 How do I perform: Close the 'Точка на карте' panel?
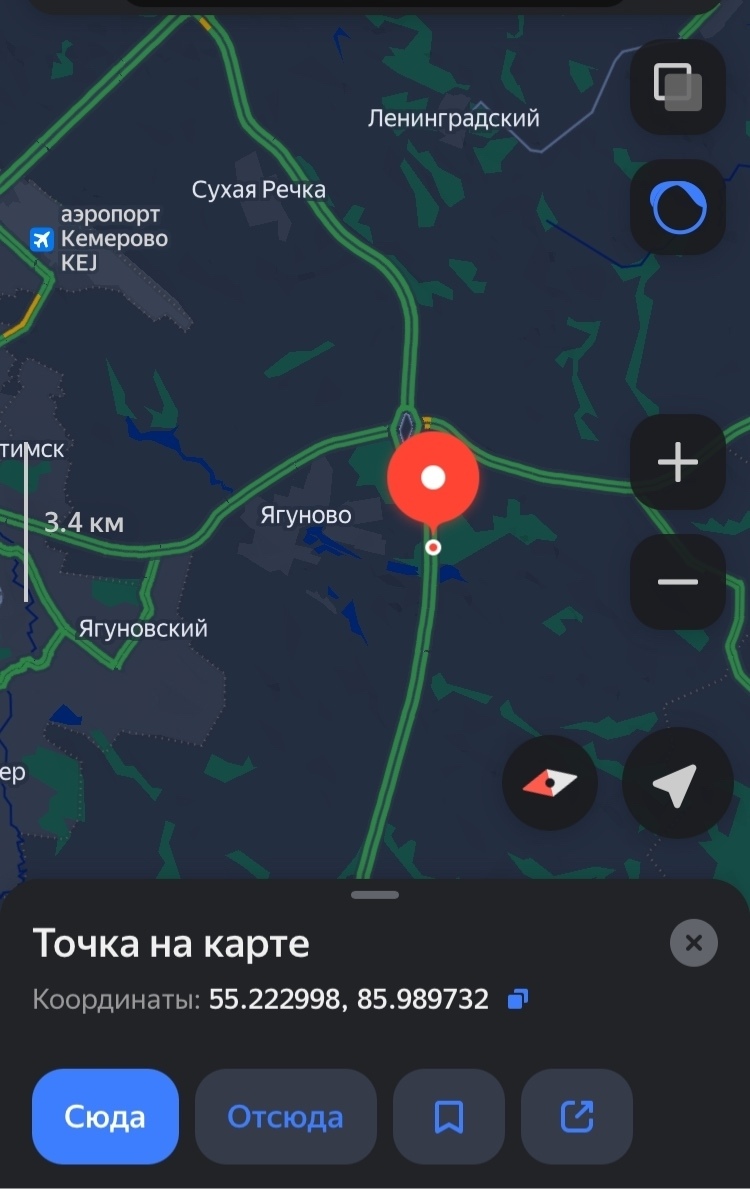pos(693,942)
